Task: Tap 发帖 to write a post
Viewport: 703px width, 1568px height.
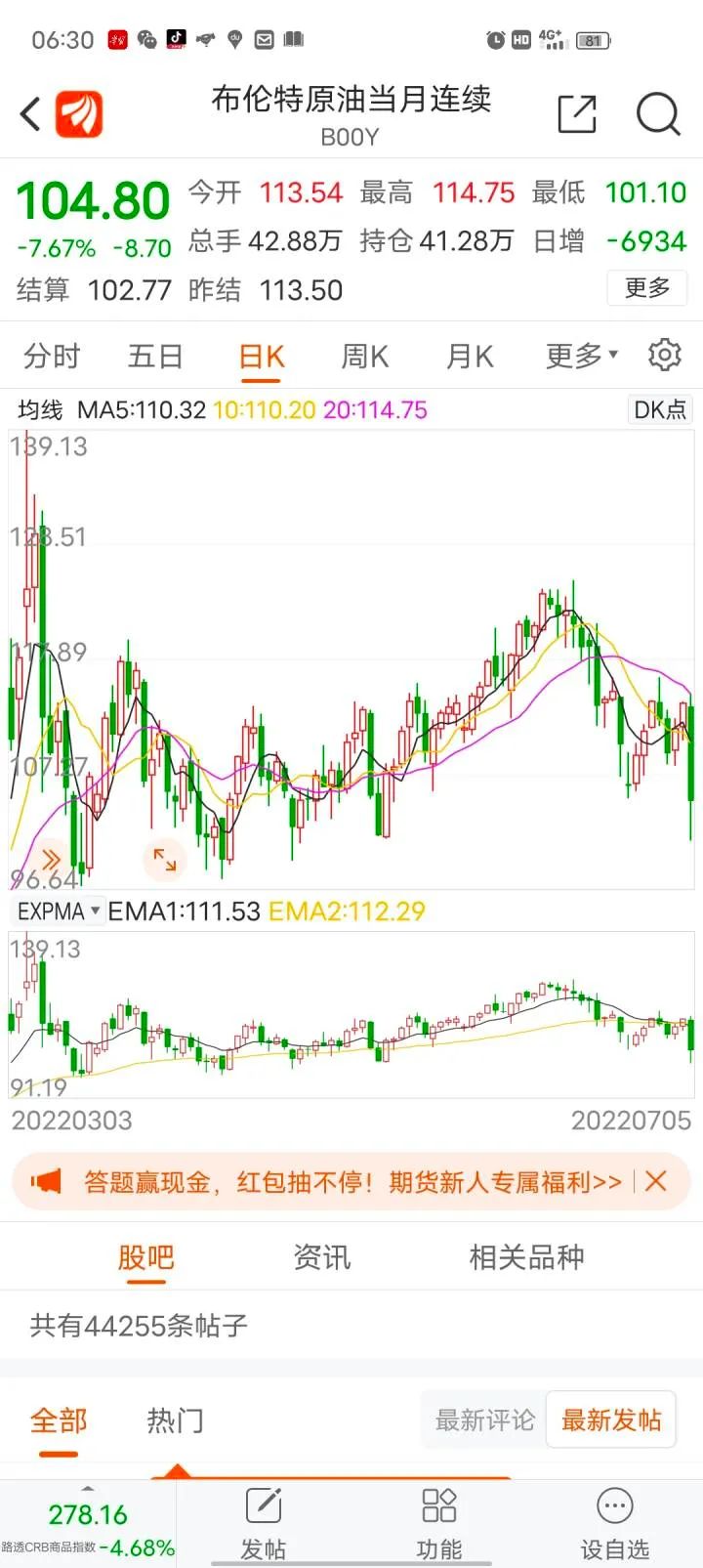Action: point(264,1524)
